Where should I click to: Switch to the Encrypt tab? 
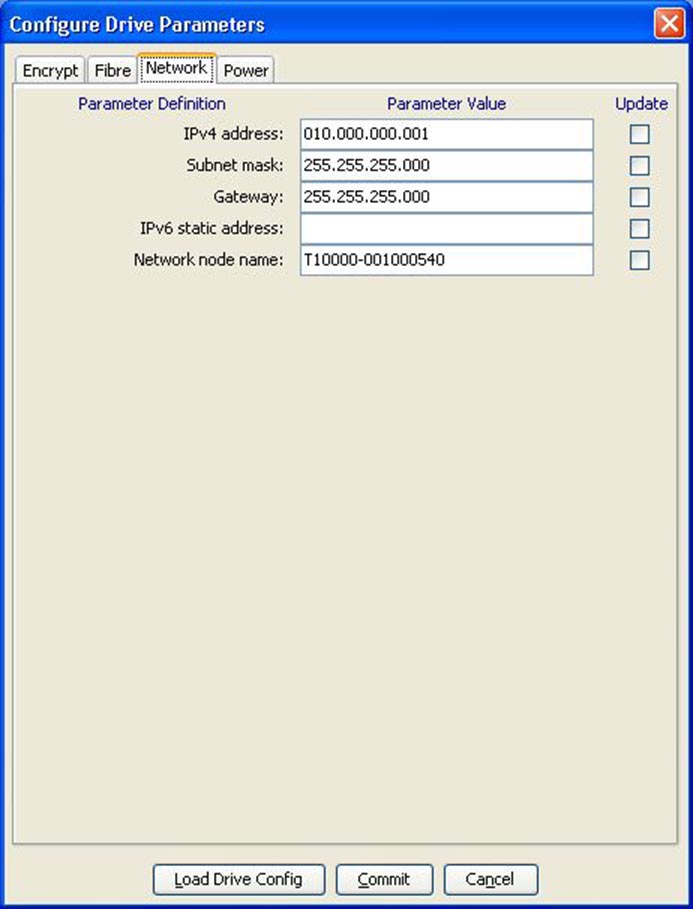[x=50, y=71]
